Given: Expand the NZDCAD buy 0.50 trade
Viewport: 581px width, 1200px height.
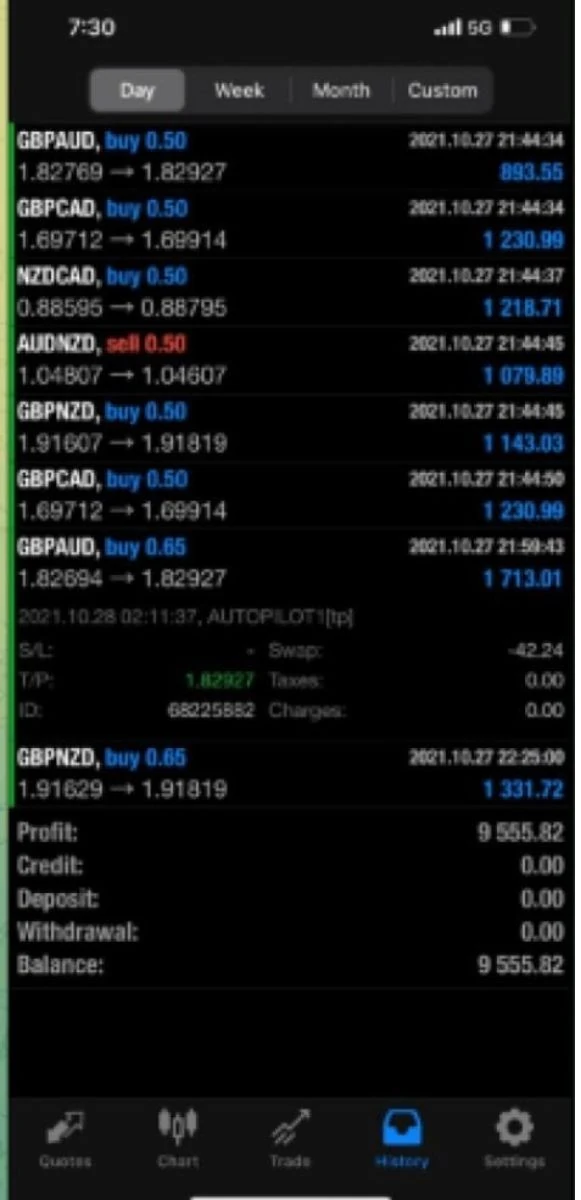Looking at the screenshot, I should click(290, 292).
